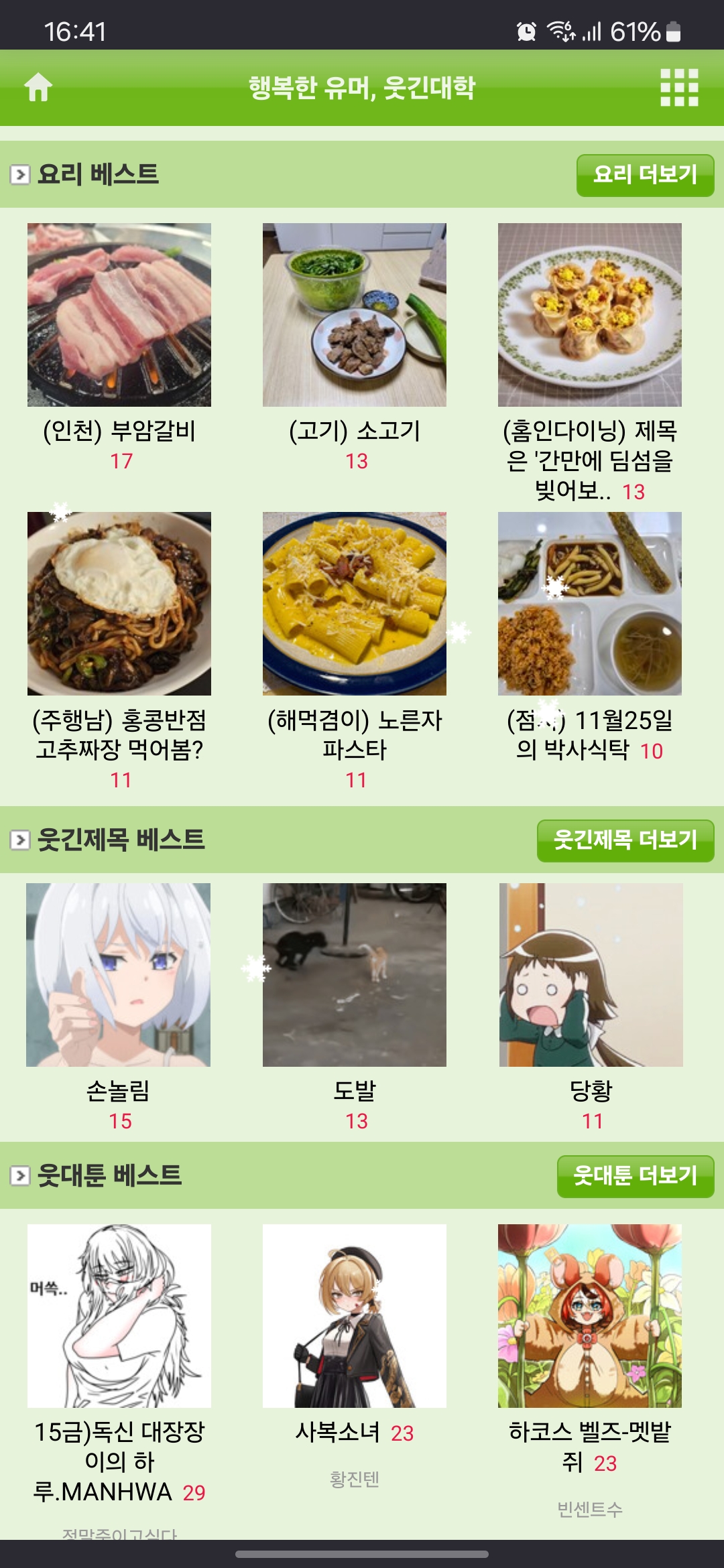The height and width of the screenshot is (1568, 724).
Task: Open the (인천) 부암갈비 post
Action: 119,315
